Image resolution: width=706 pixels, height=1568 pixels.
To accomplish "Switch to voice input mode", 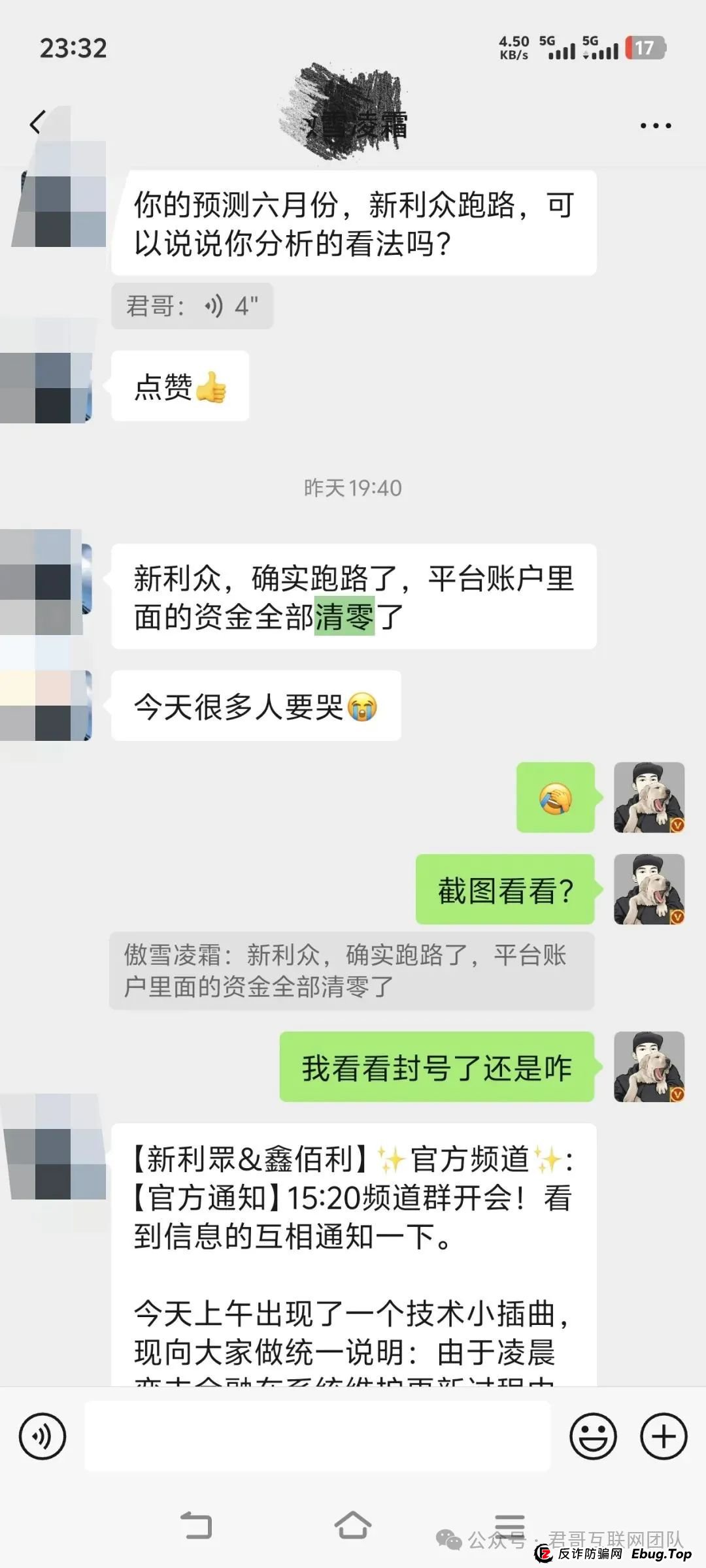I will click(x=42, y=1437).
